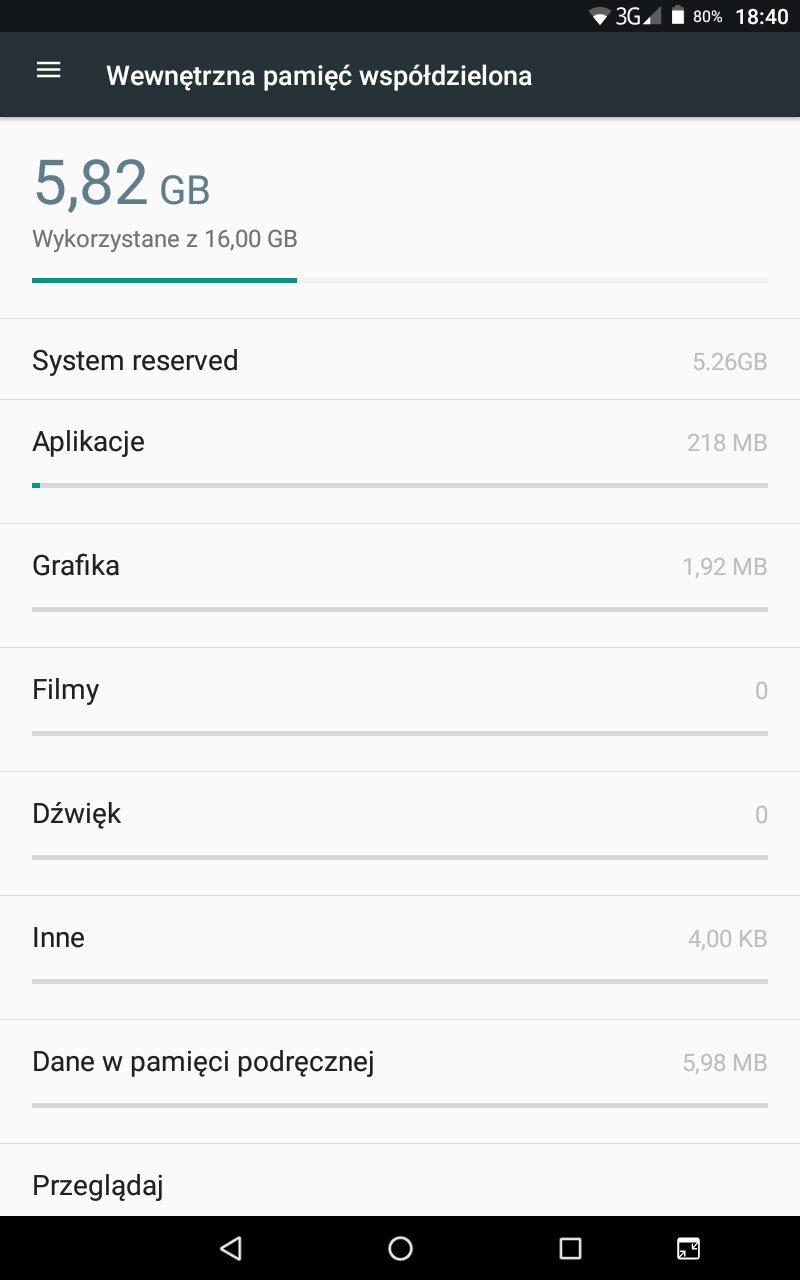Tap the System reserved row
This screenshot has width=800, height=1280.
(400, 360)
